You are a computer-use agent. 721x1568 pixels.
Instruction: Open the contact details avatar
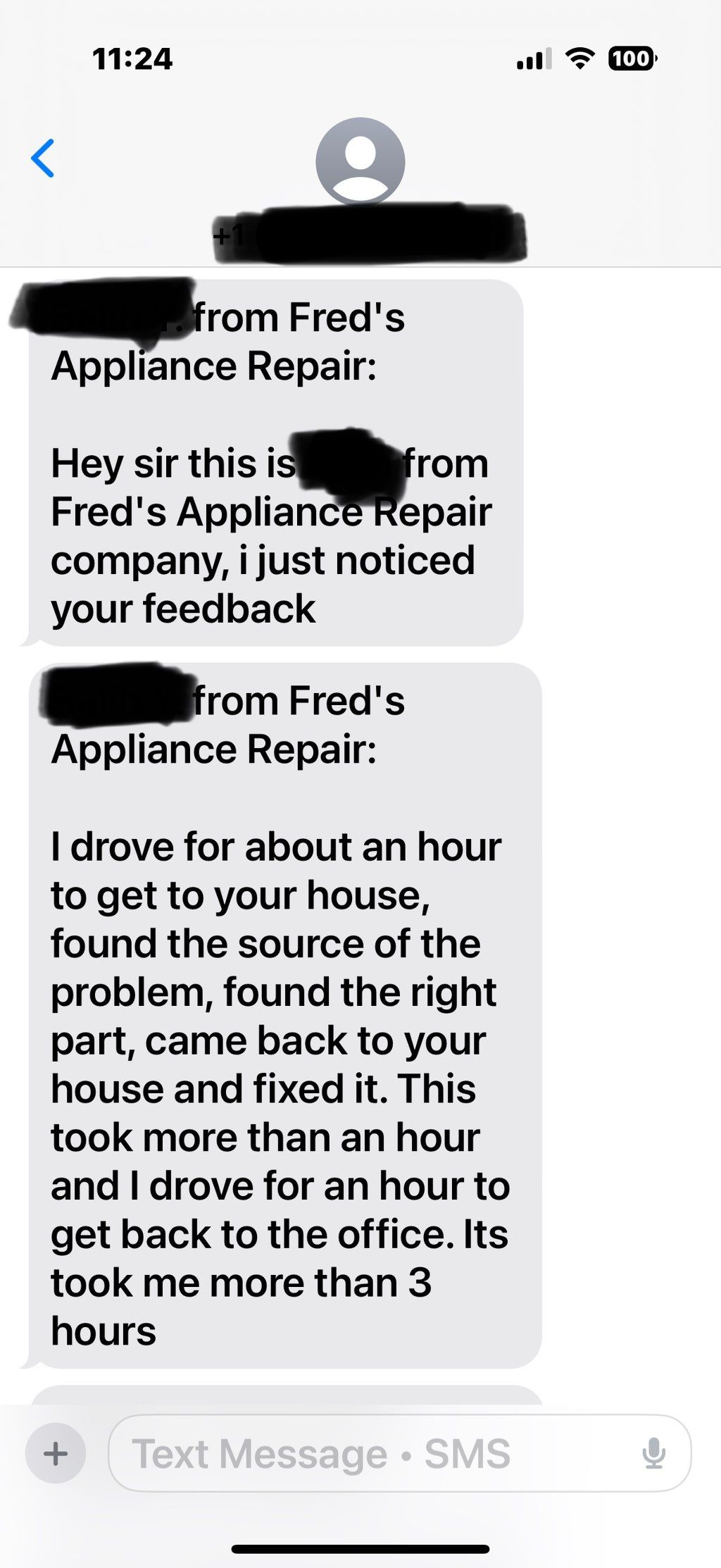360,161
